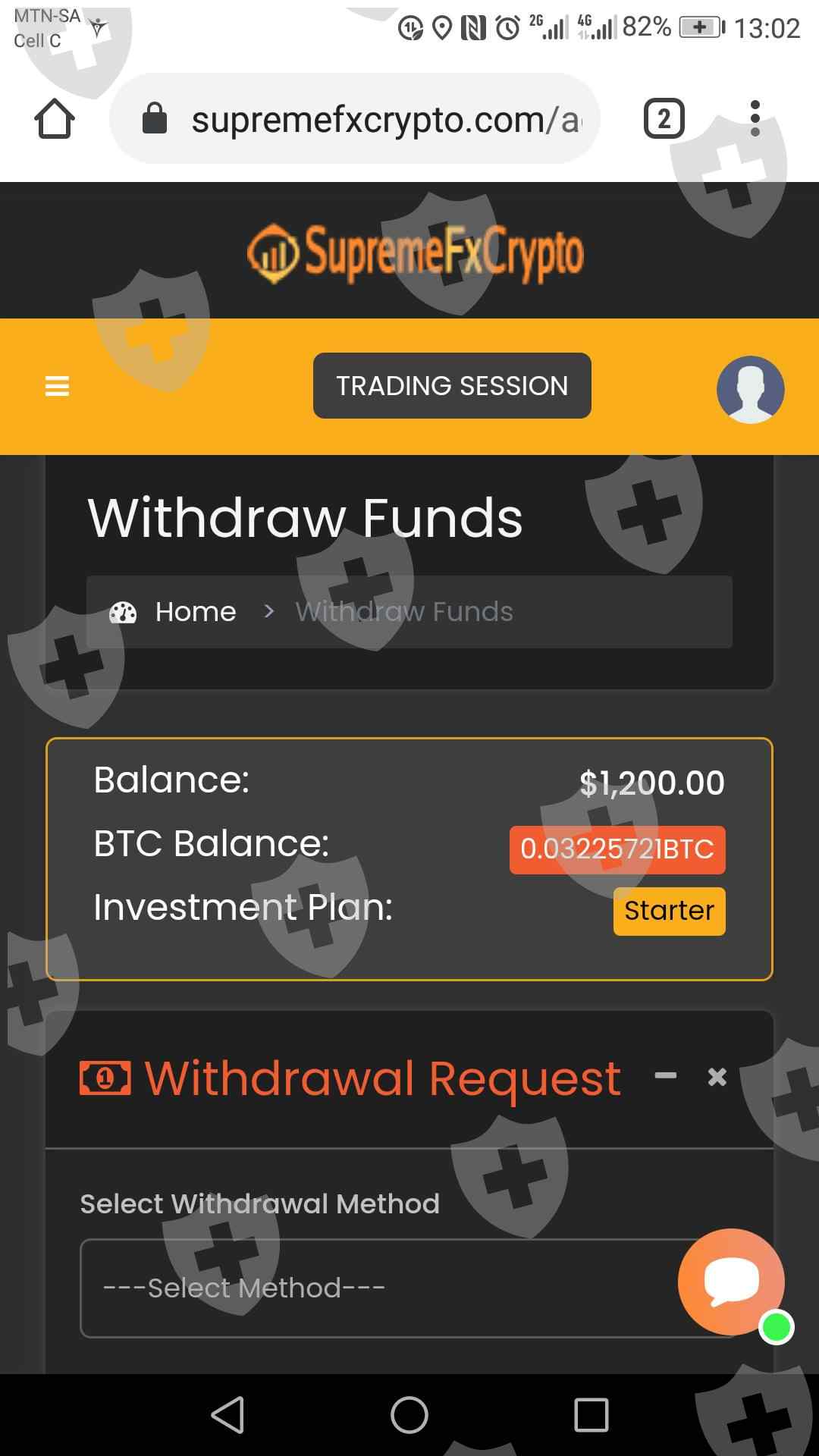The height and width of the screenshot is (1456, 819).
Task: Go to Home in the breadcrumb
Action: 196,611
